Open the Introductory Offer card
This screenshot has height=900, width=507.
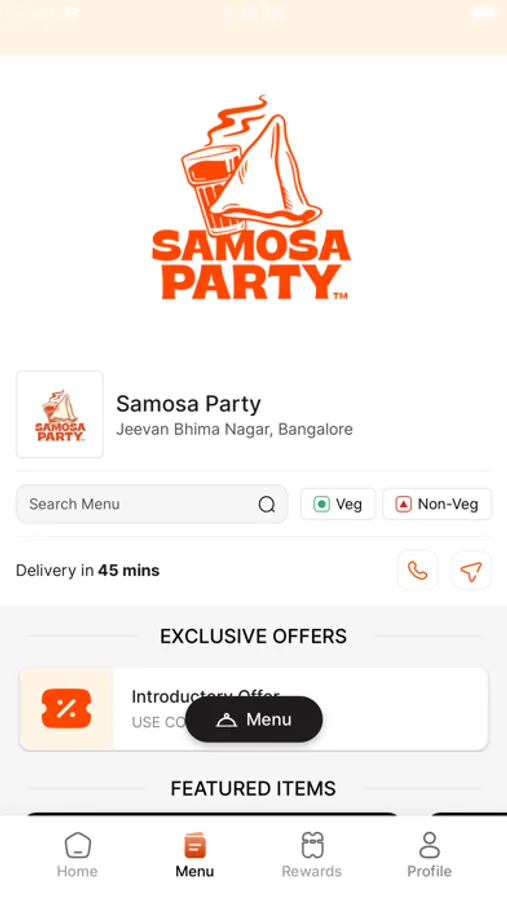[254, 709]
